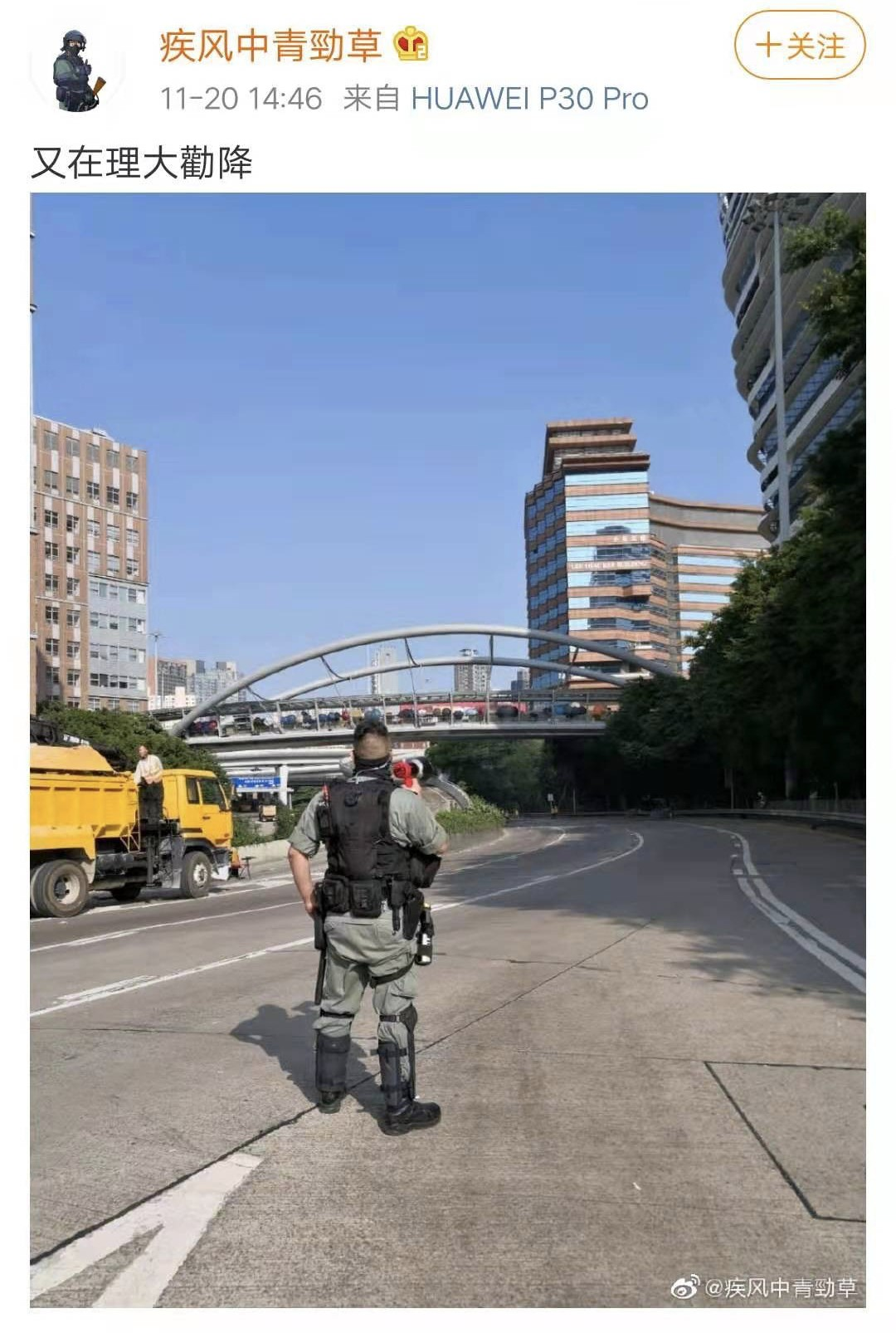Follow user with the 关注 button
The width and height of the screenshot is (896, 1333).
(x=799, y=46)
